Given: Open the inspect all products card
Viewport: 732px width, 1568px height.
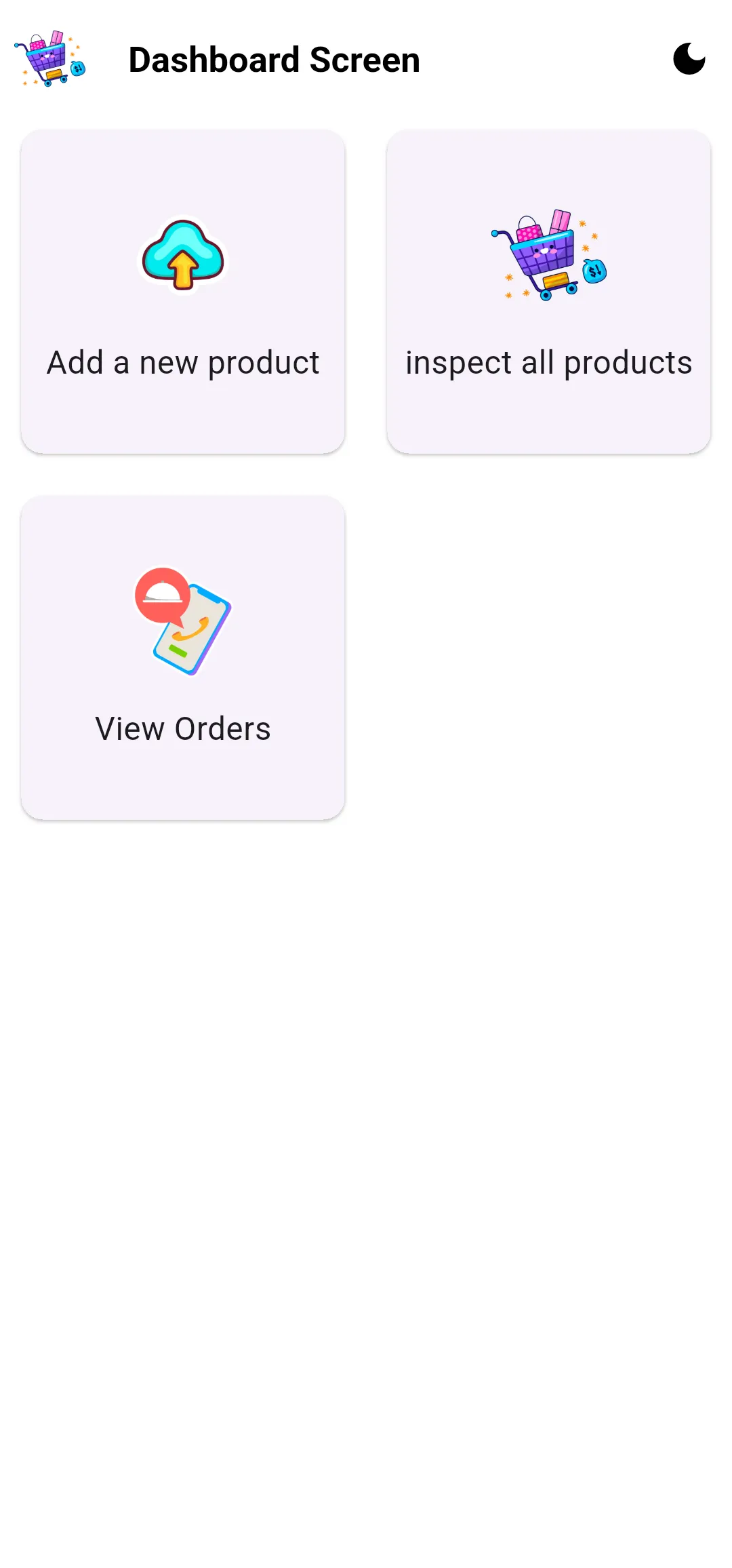Looking at the screenshot, I should (x=548, y=292).
